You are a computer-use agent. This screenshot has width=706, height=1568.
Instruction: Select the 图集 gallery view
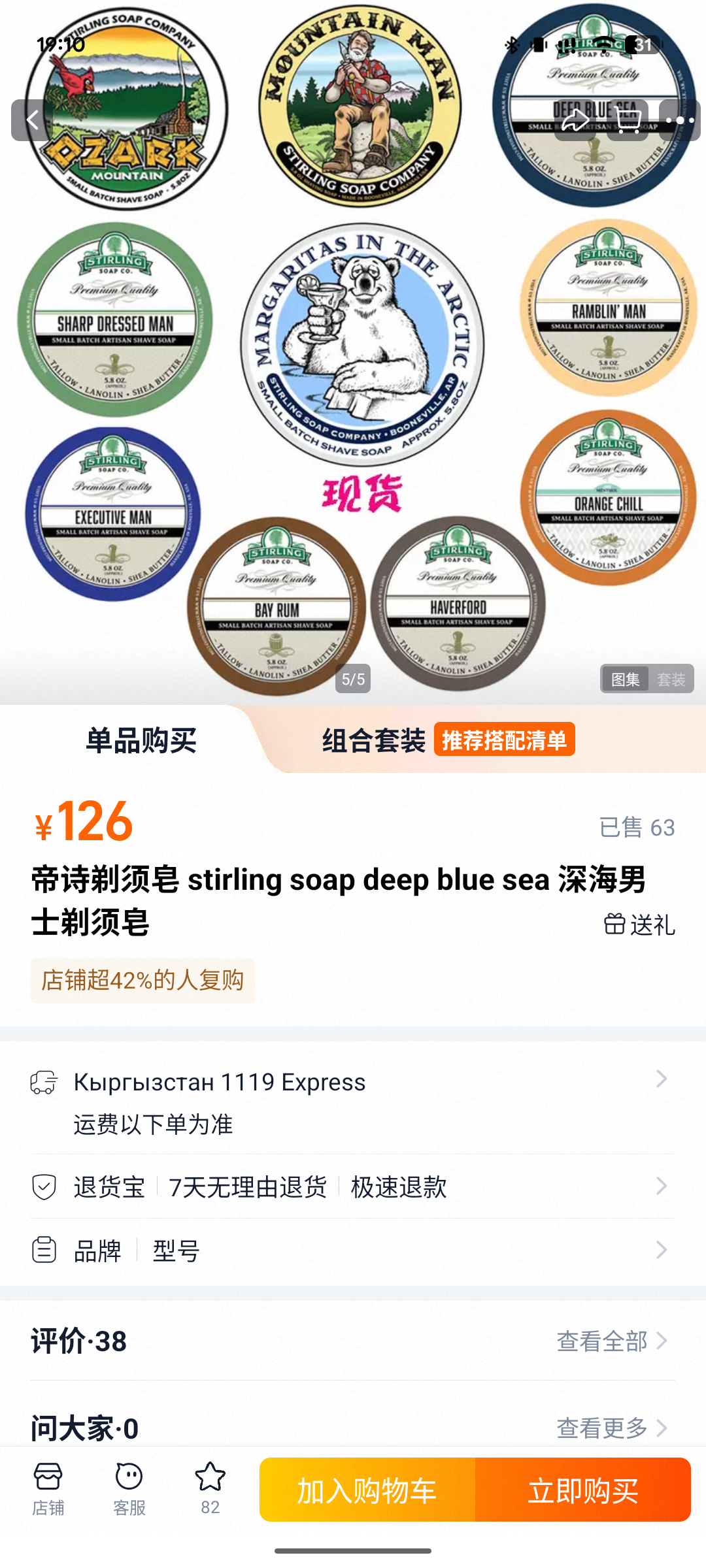pyautogui.click(x=625, y=679)
